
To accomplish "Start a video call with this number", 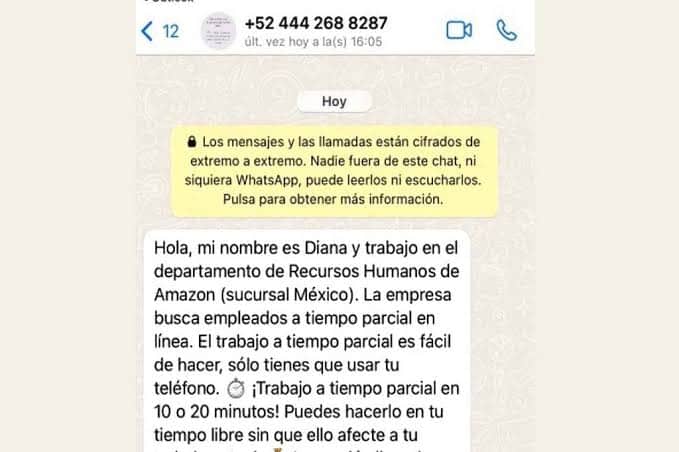I will [x=458, y=30].
